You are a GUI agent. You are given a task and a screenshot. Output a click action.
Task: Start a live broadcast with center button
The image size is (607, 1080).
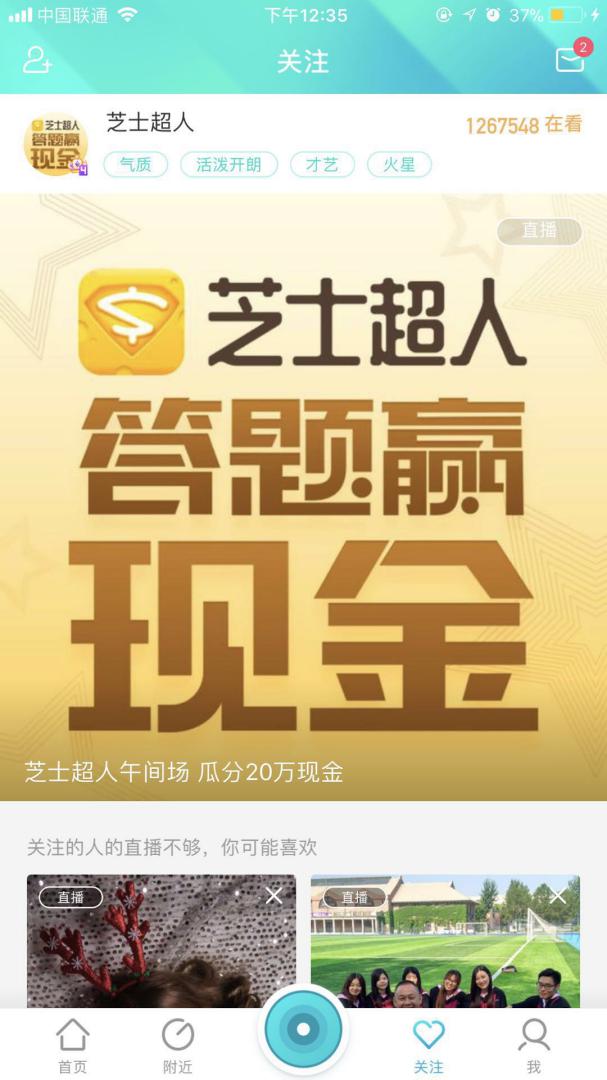coord(303,1029)
